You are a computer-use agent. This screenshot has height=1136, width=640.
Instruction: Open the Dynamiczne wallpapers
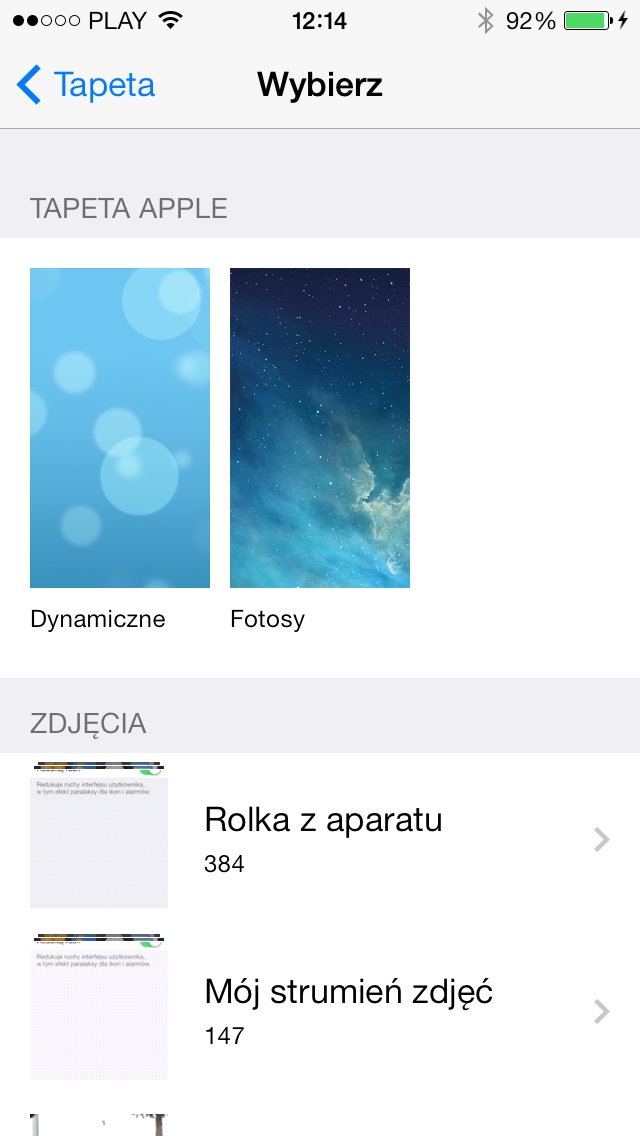coord(120,428)
